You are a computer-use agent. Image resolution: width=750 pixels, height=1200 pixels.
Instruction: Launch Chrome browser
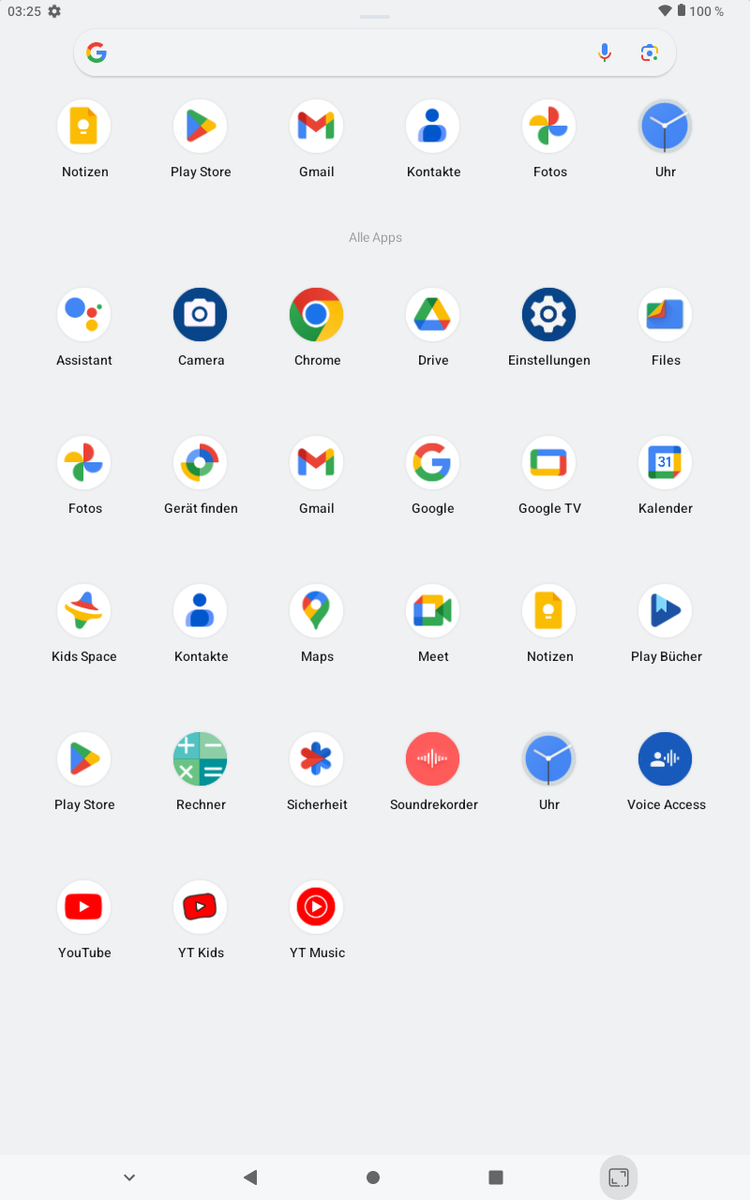(317, 315)
